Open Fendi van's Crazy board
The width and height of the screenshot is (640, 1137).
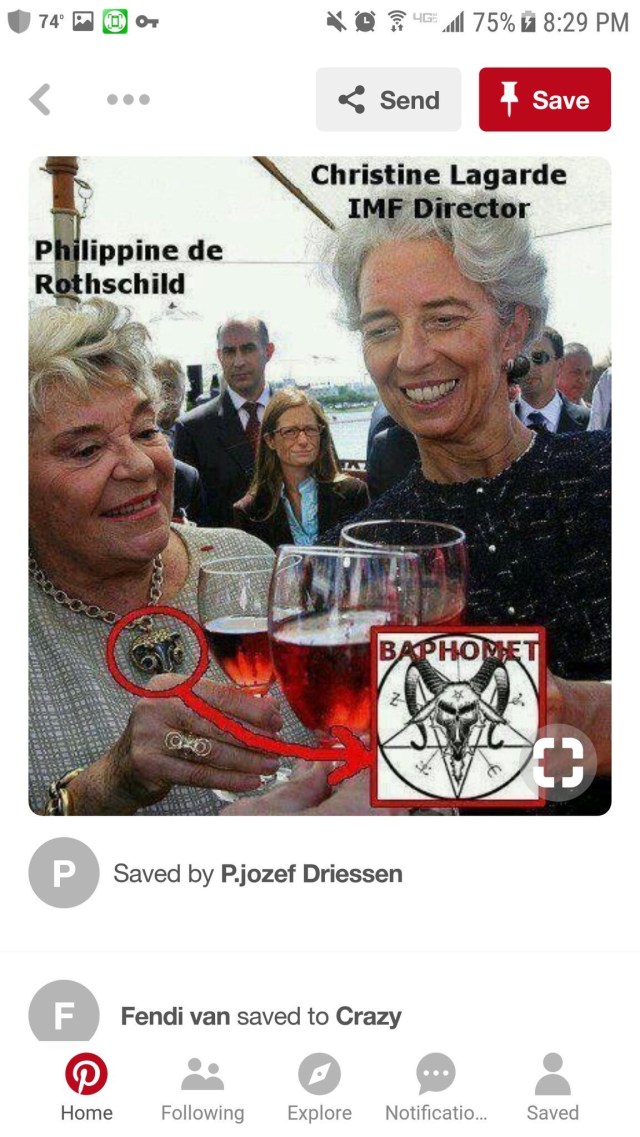tap(368, 1017)
